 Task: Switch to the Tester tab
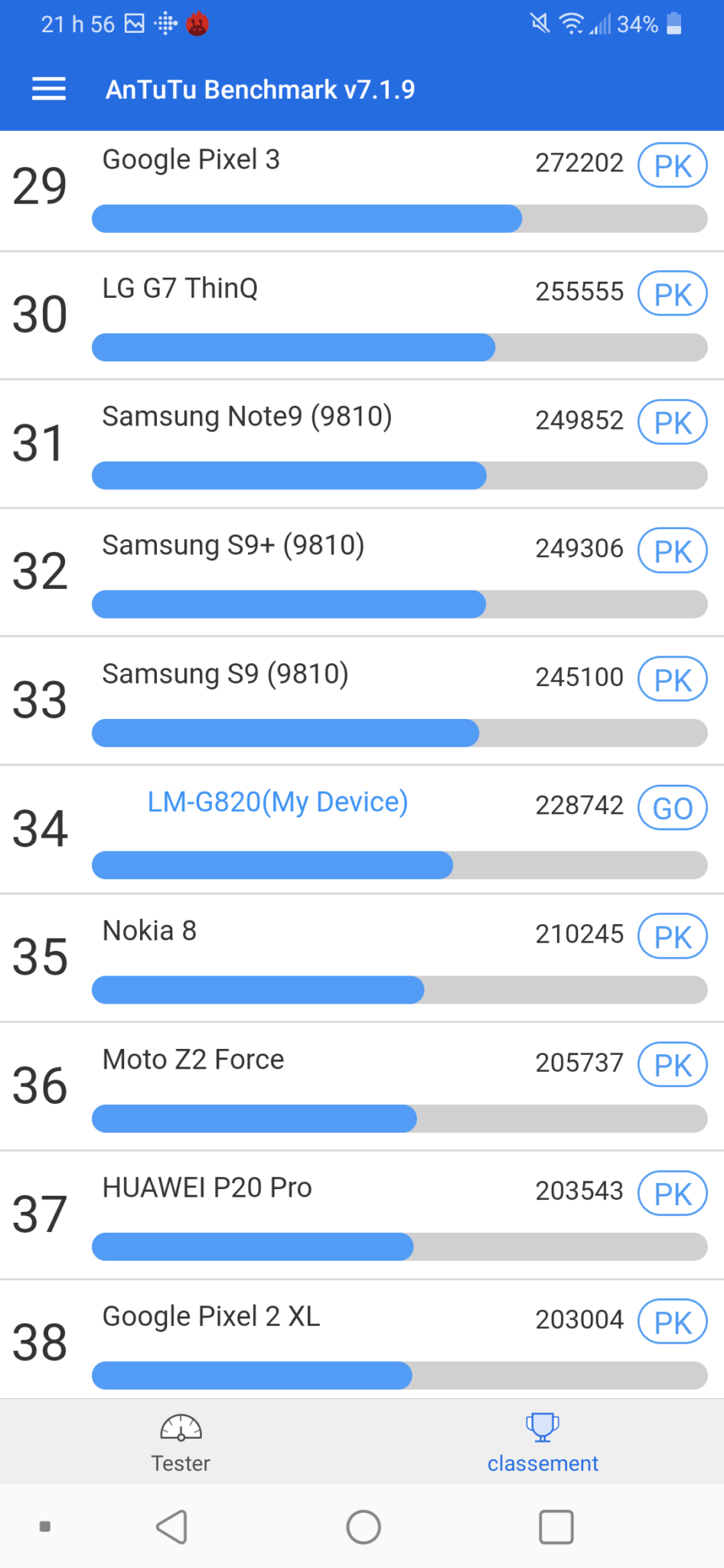(x=181, y=1443)
